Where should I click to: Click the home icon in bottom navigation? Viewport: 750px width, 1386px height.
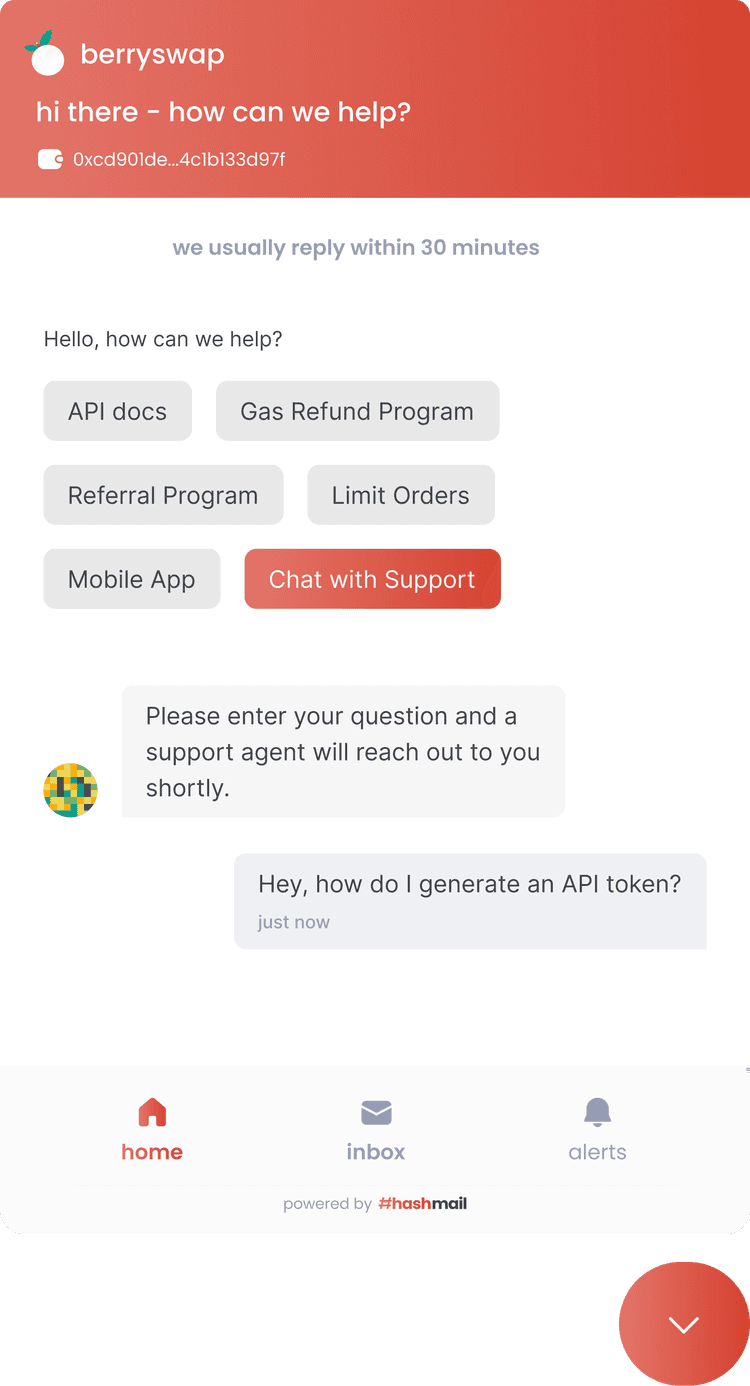click(151, 1111)
